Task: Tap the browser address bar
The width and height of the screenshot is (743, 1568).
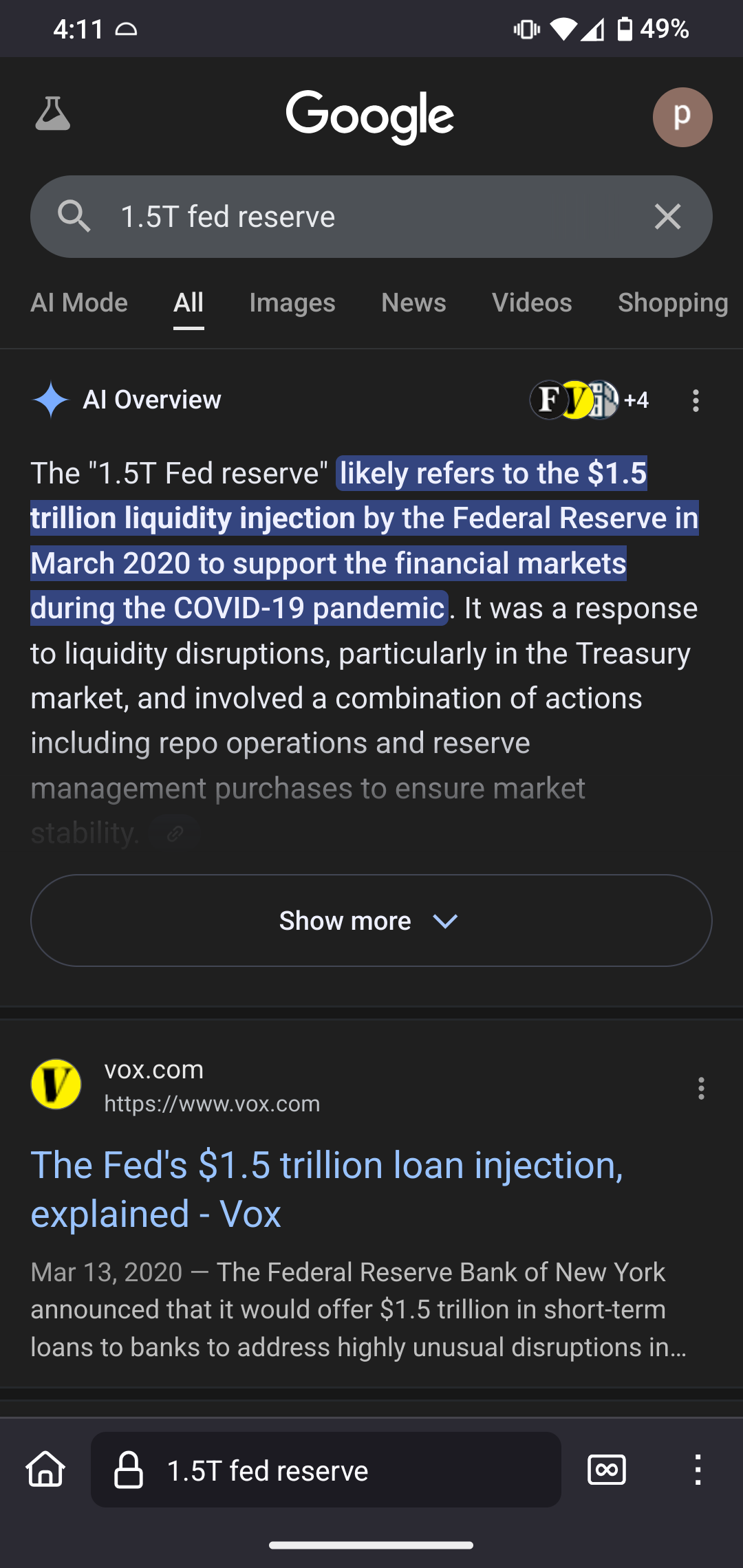Action: tap(326, 1470)
